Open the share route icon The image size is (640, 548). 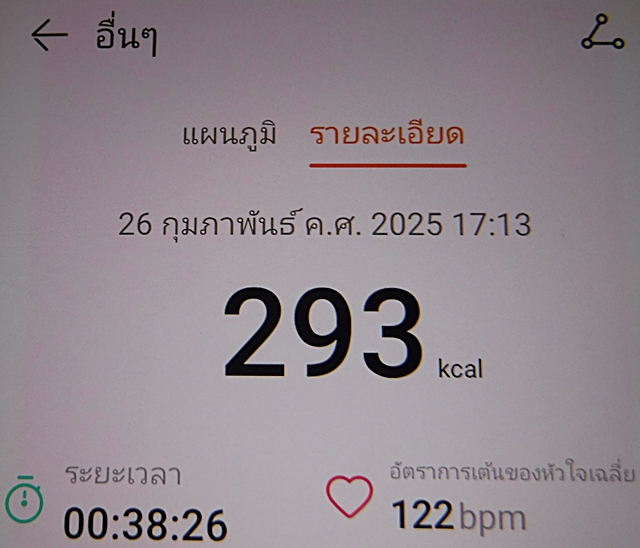tap(602, 35)
